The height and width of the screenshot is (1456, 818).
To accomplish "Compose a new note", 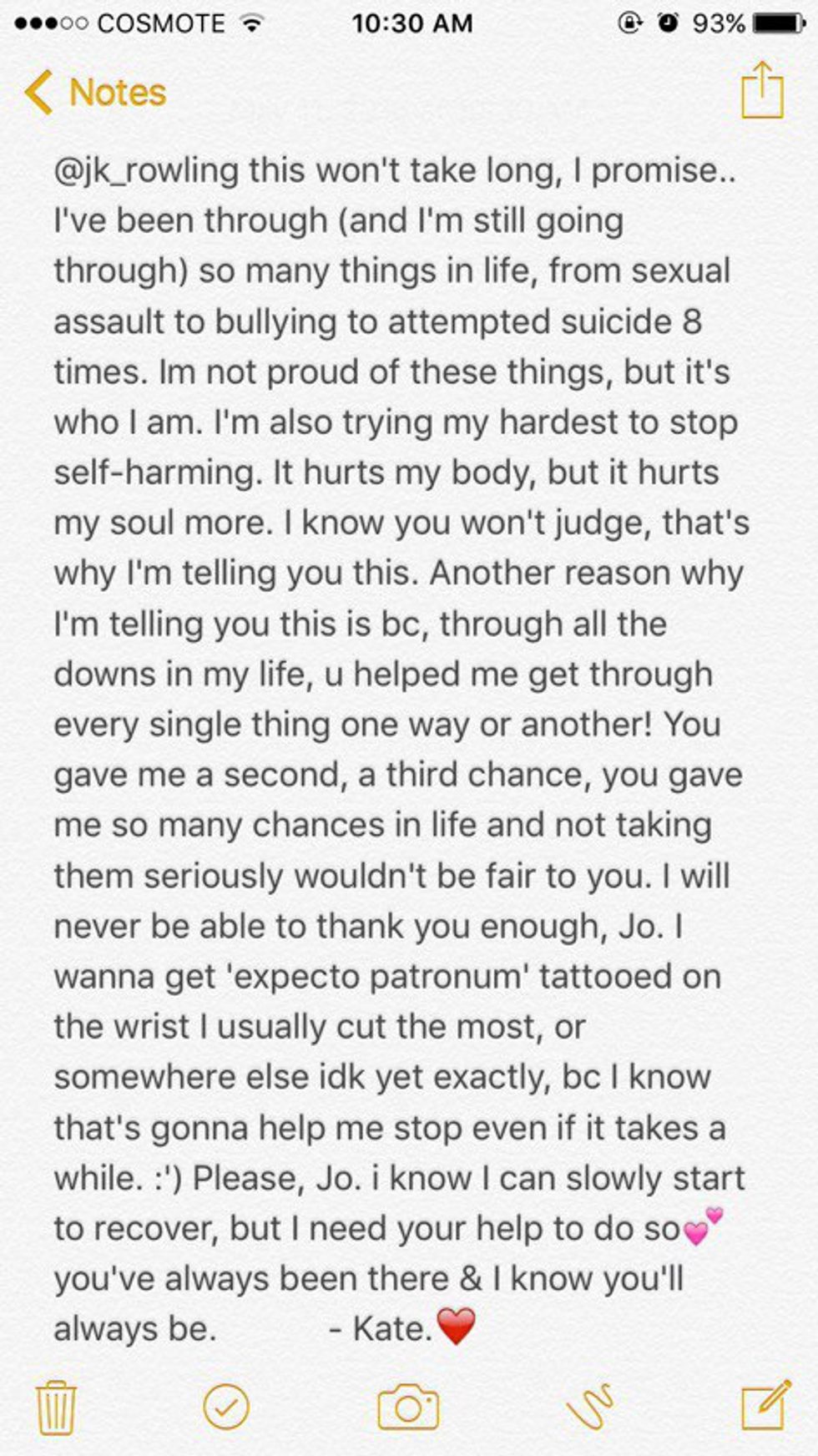I will tap(766, 1406).
